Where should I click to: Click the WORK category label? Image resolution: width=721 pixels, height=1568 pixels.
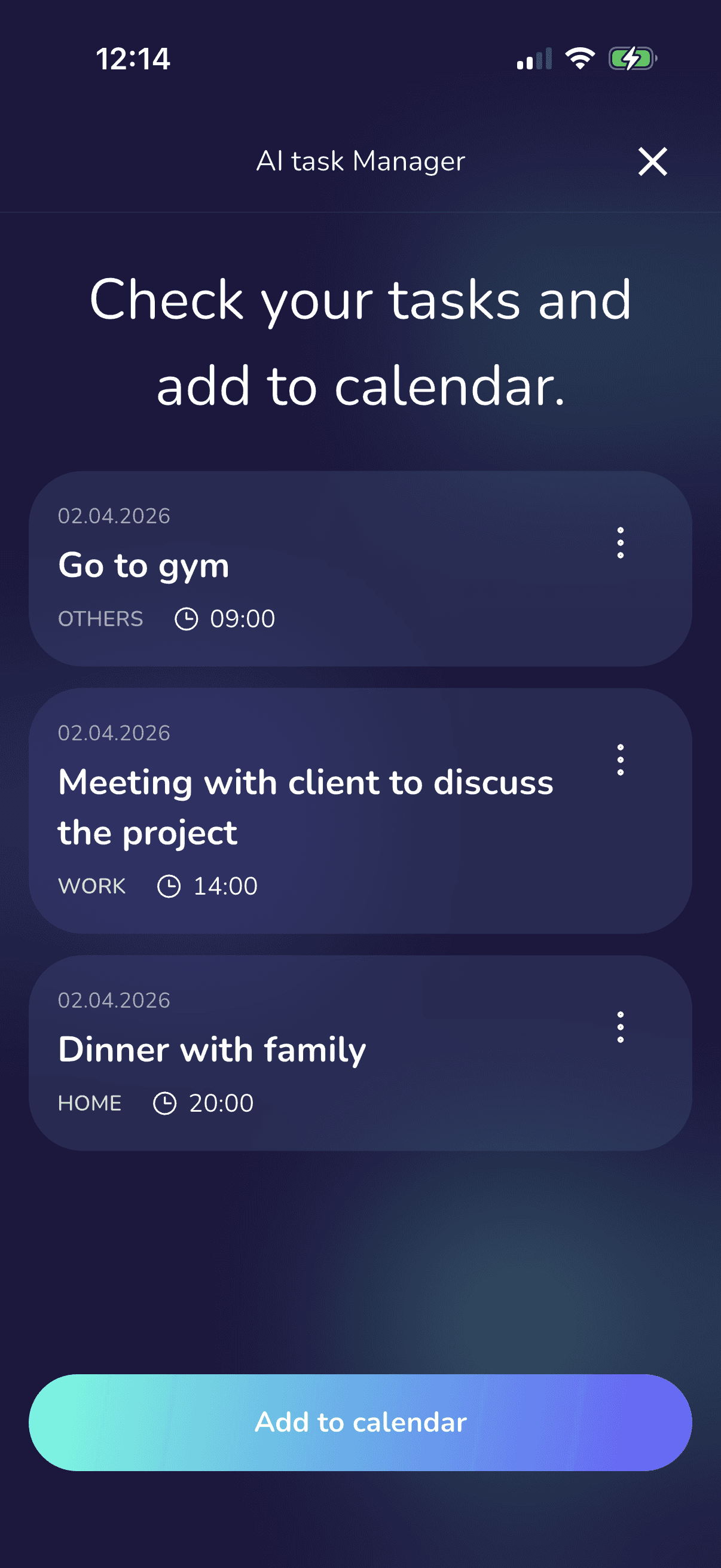pos(91,886)
